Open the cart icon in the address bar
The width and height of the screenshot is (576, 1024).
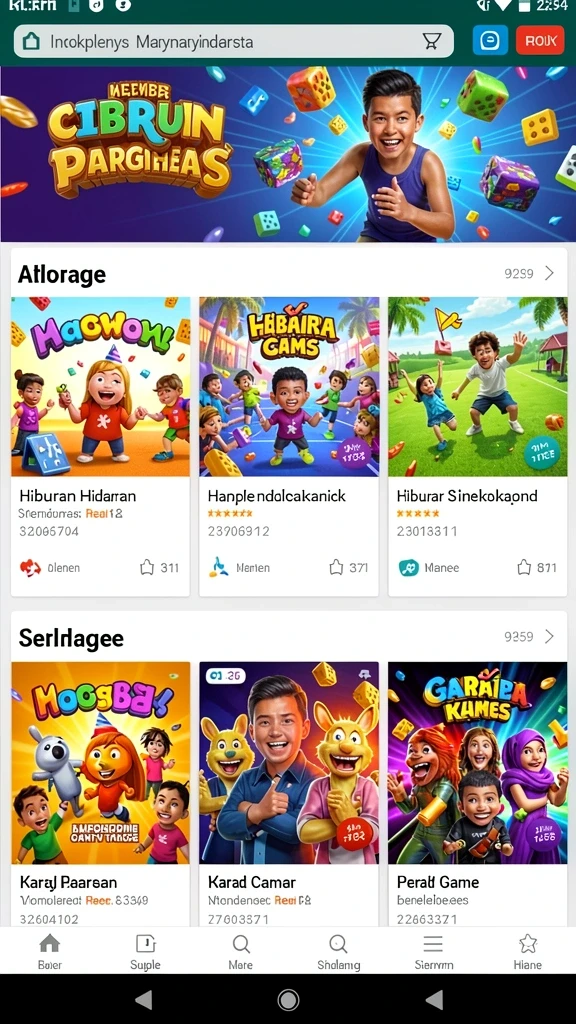click(x=431, y=42)
